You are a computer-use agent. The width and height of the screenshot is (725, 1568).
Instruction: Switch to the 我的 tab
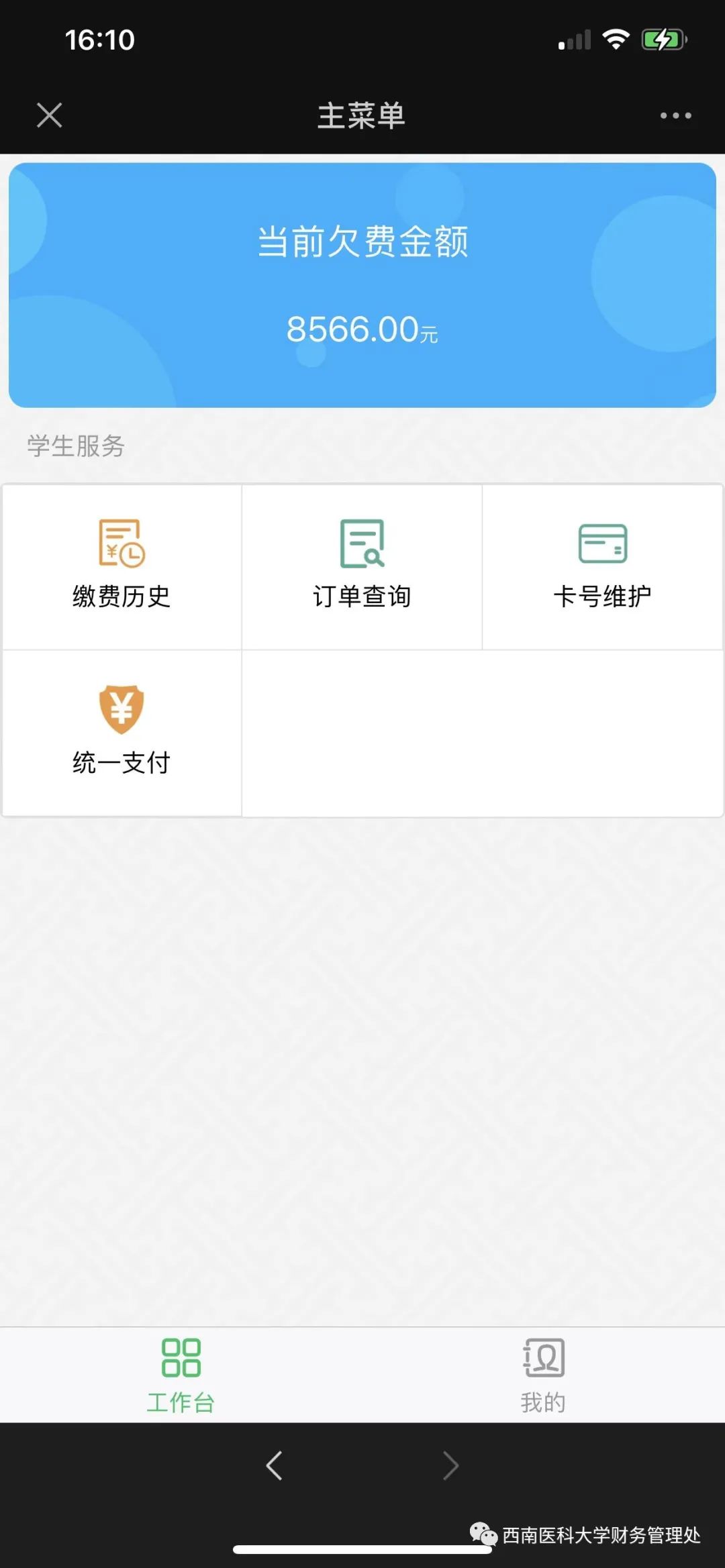tap(543, 1374)
